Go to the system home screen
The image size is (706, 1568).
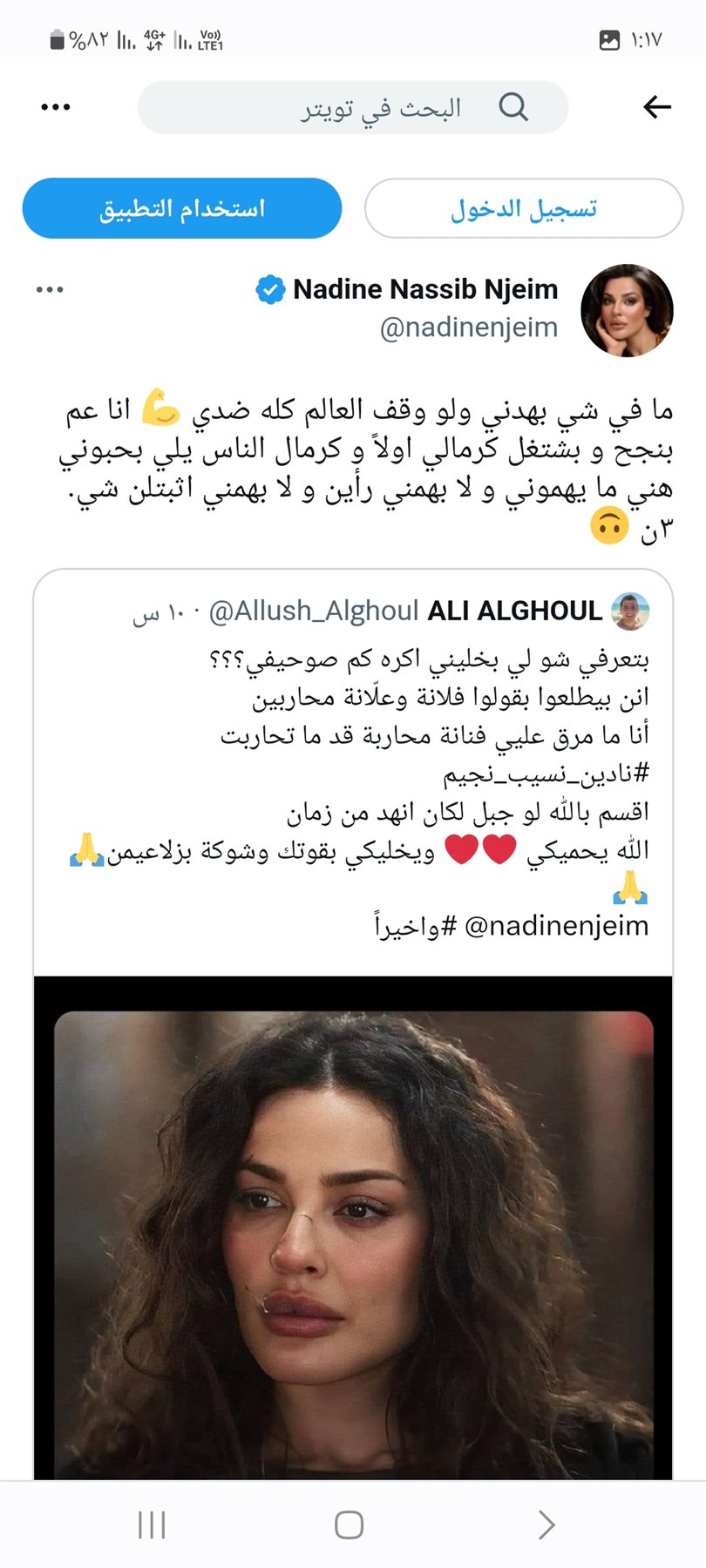[349, 1524]
